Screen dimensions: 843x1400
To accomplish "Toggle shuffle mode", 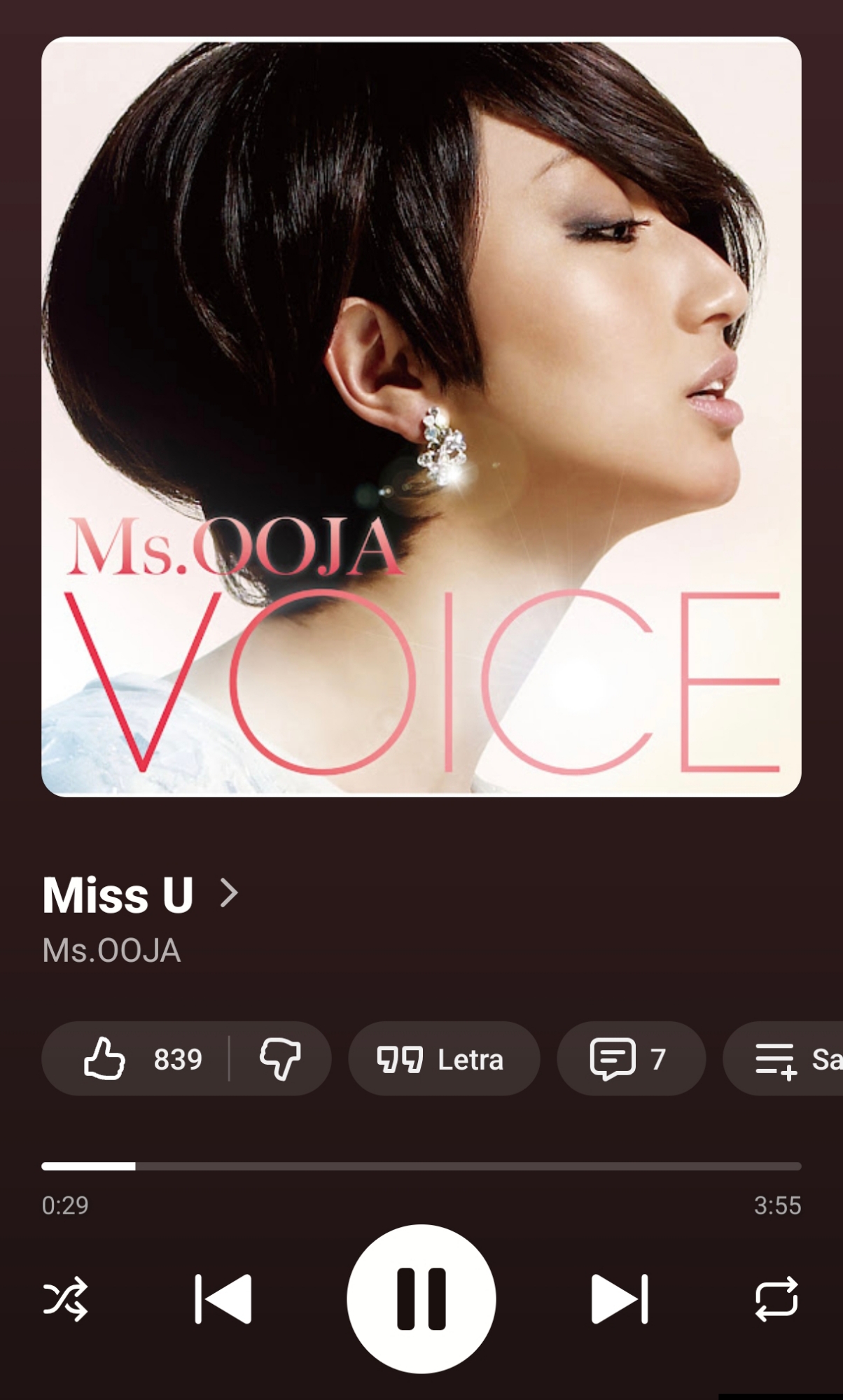I will 66,1298.
